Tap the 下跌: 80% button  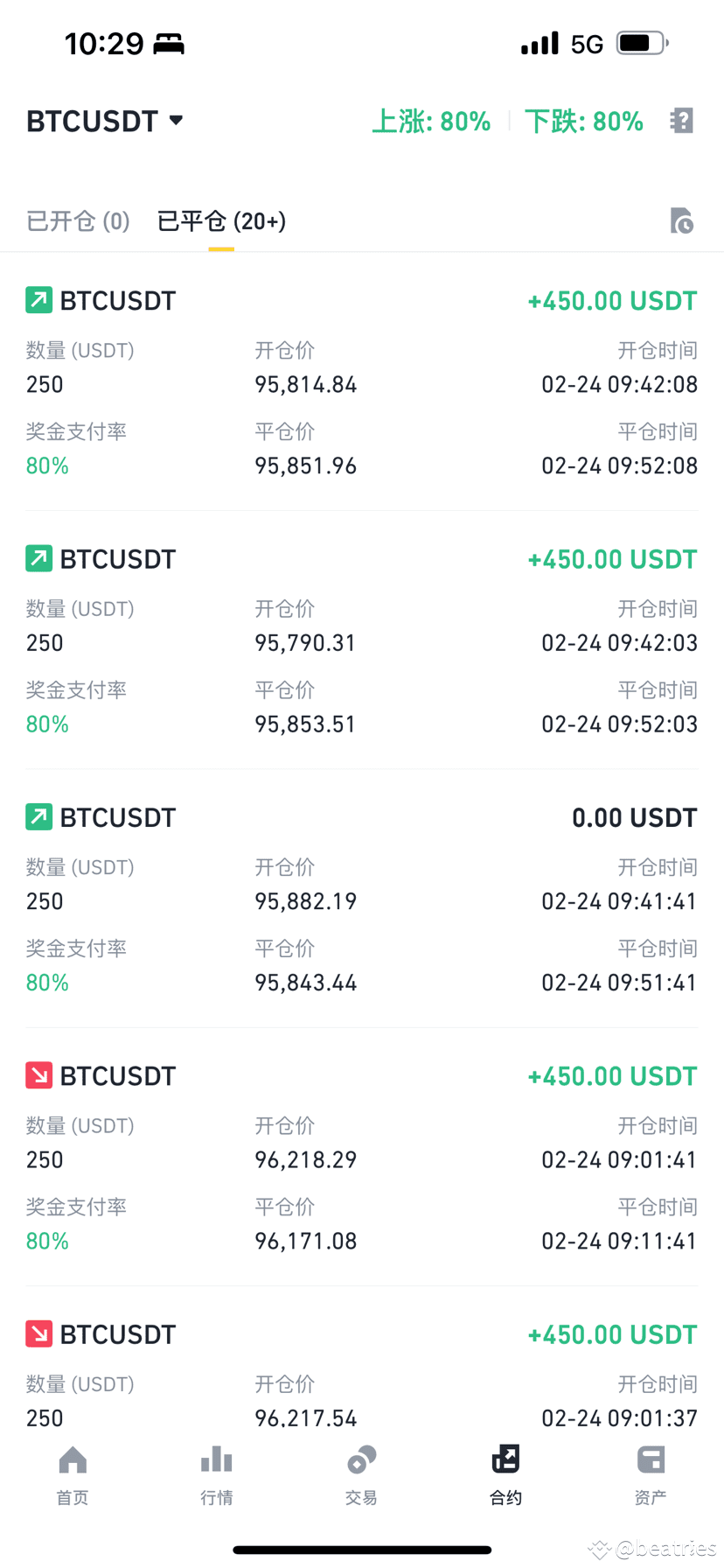pyautogui.click(x=584, y=121)
